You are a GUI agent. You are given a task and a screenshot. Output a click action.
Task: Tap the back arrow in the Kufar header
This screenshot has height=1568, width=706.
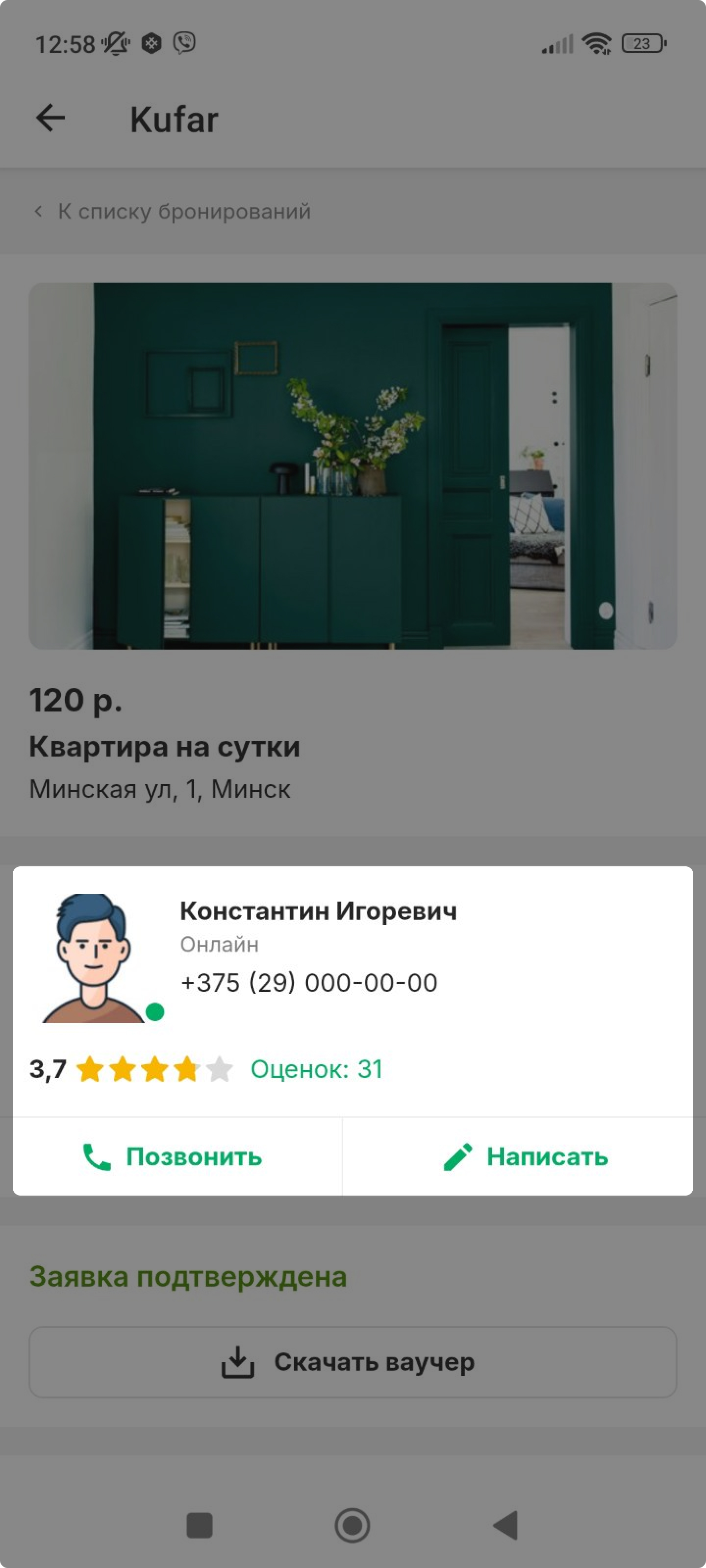50,118
